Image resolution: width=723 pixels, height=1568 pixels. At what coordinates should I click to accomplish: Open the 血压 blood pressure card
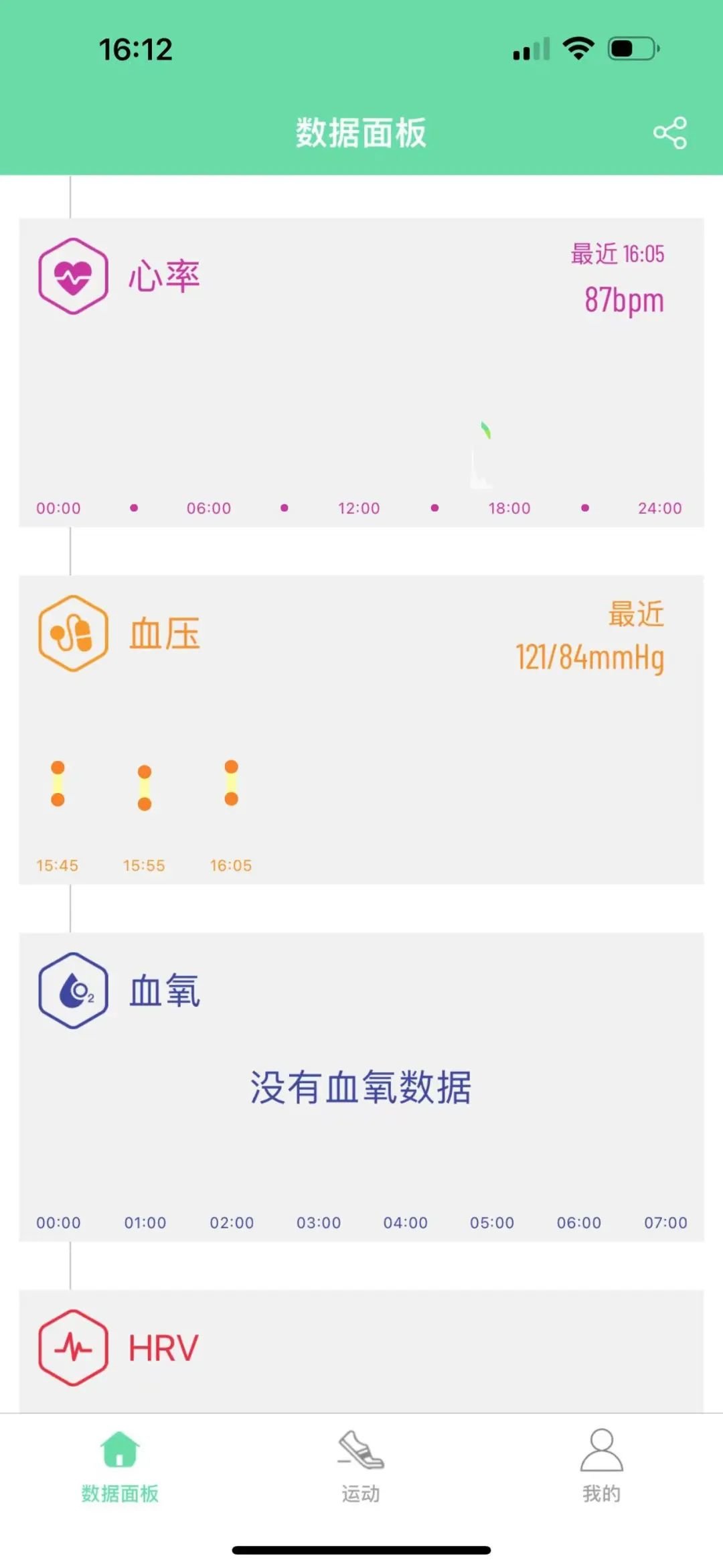(x=361, y=729)
